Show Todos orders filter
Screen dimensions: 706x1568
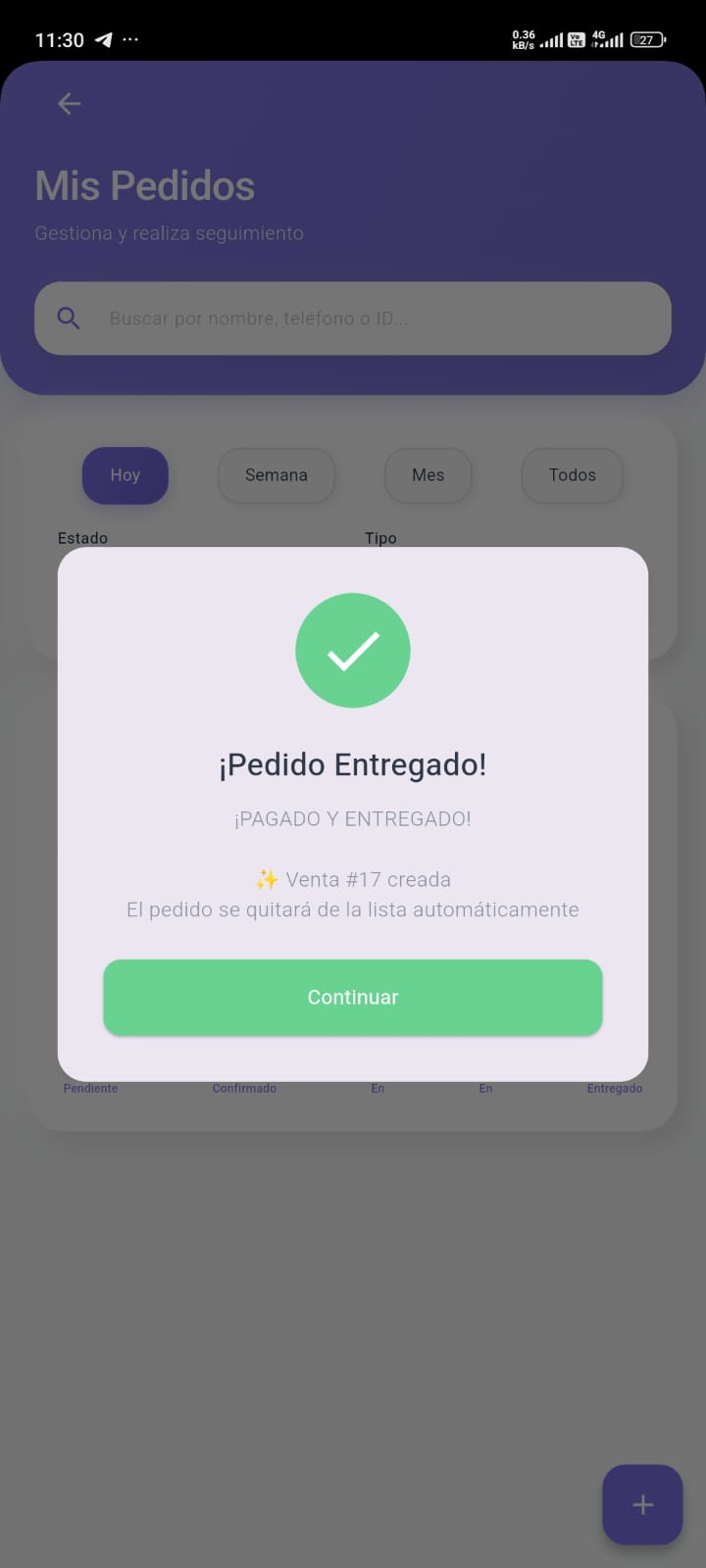click(572, 475)
